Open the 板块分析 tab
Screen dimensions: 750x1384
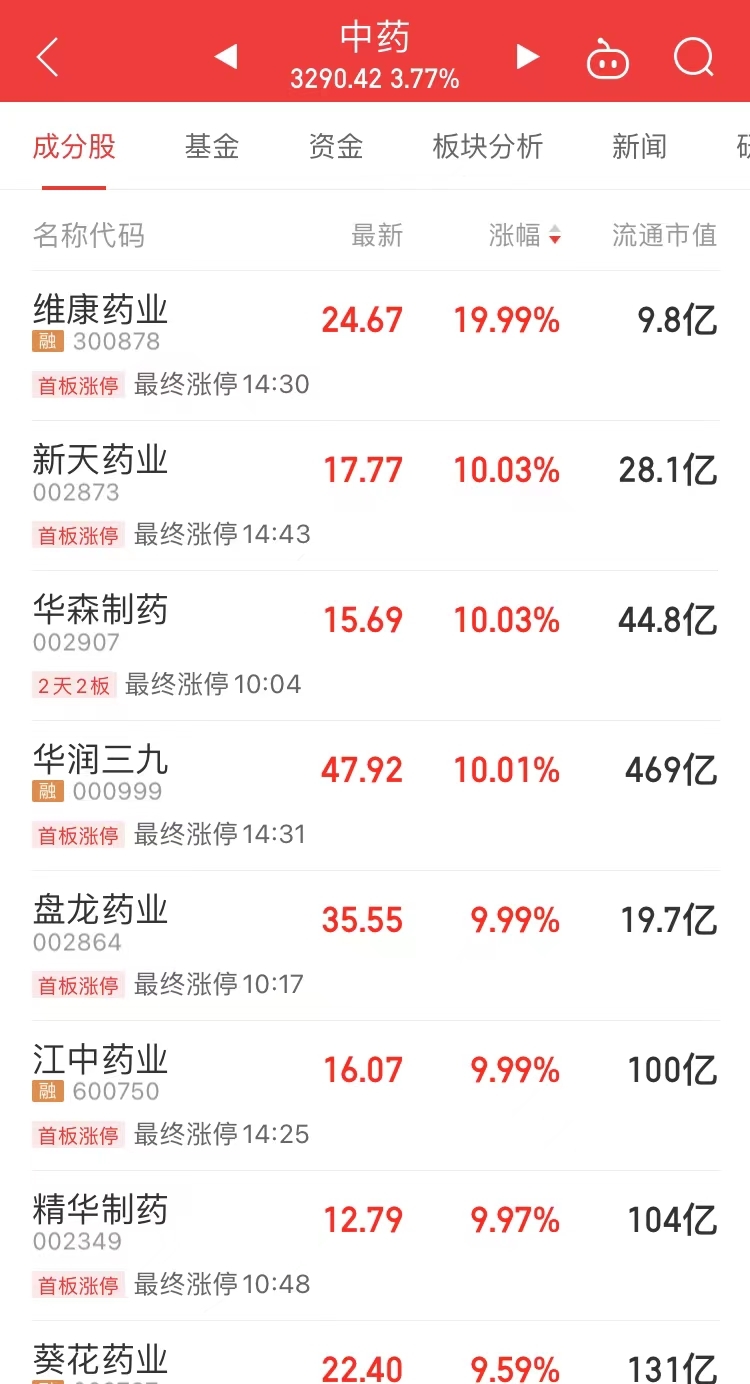488,147
